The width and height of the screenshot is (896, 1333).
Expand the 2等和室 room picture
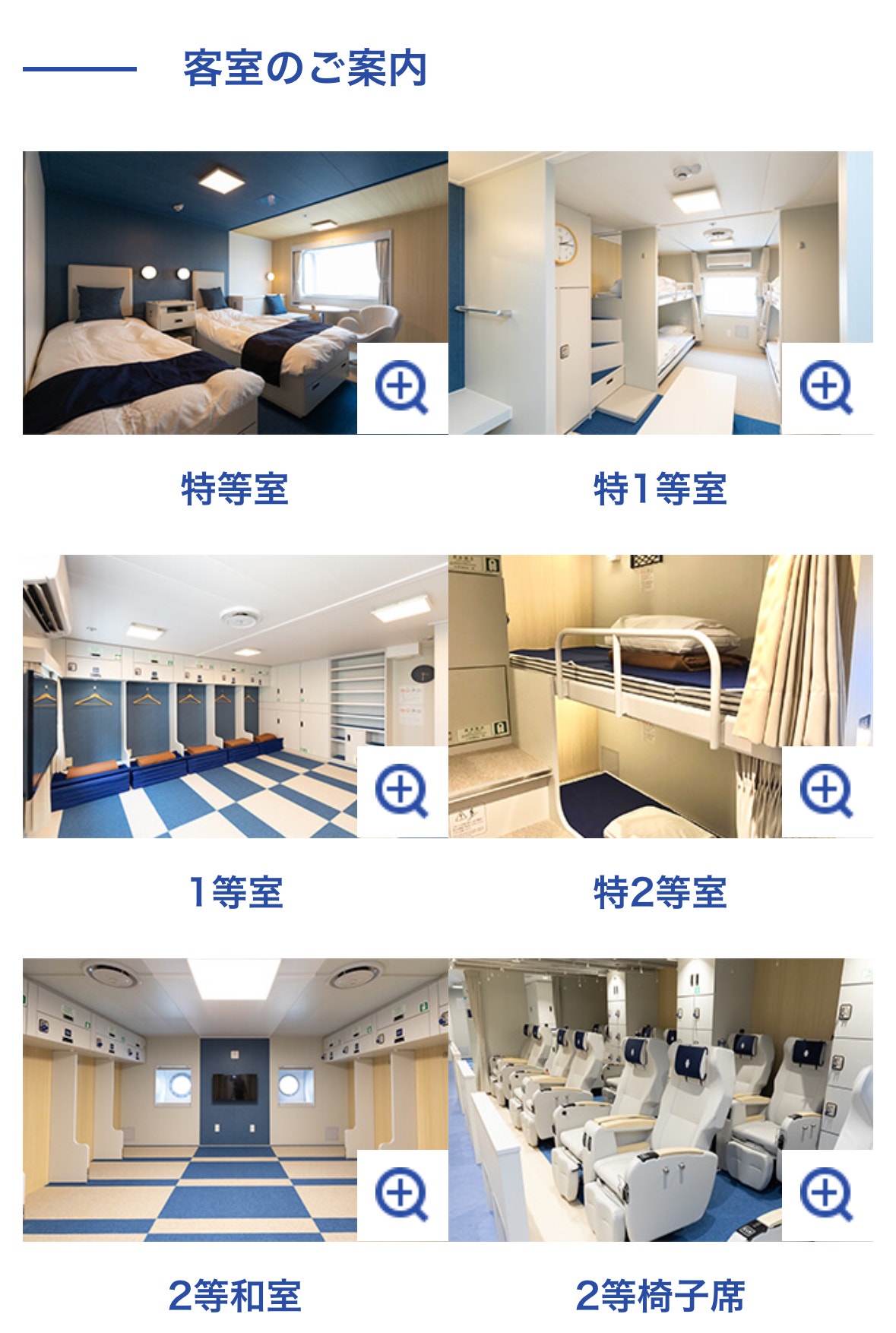coord(402,1195)
